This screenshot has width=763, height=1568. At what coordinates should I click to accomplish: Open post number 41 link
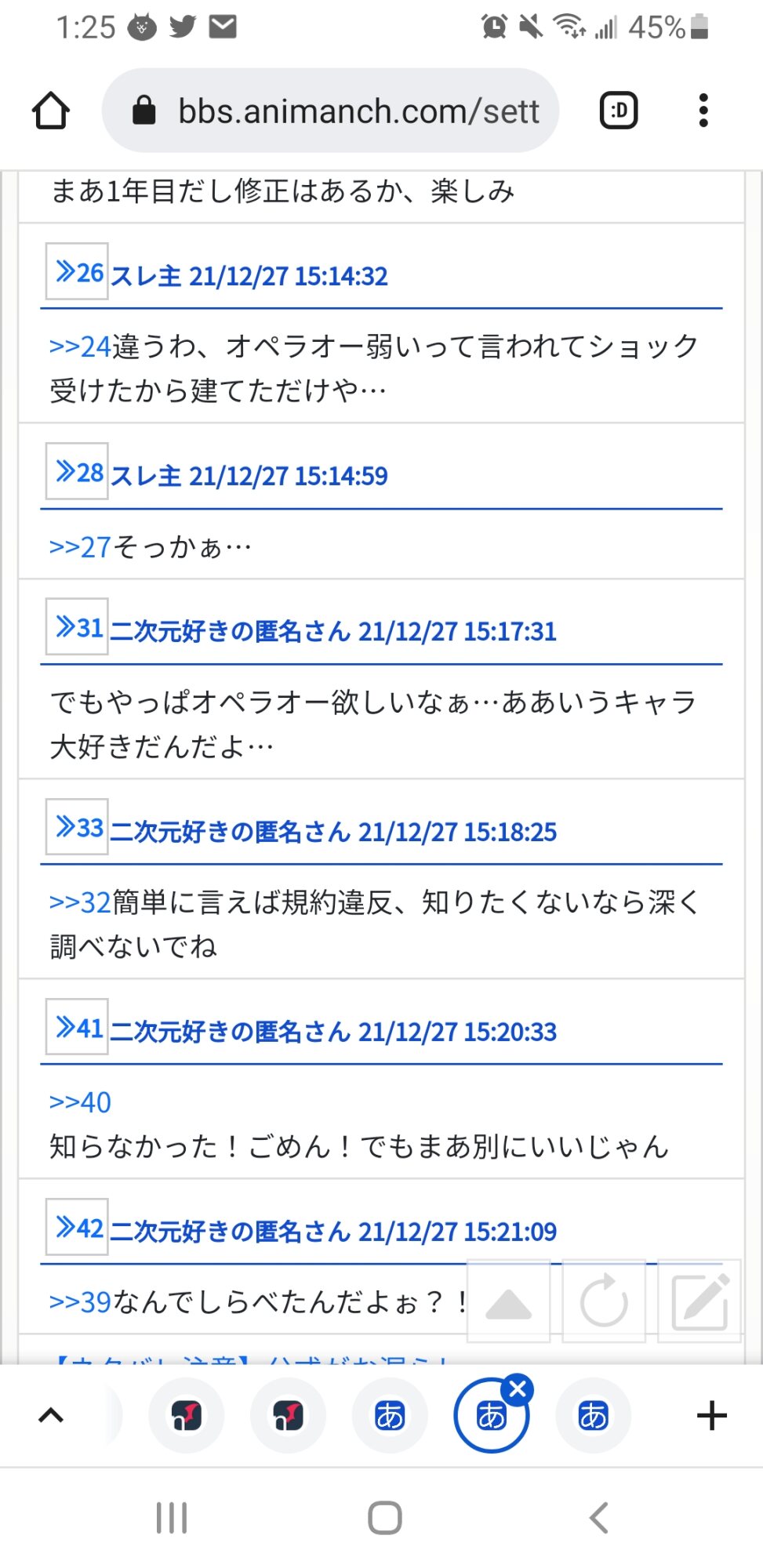[x=78, y=1027]
